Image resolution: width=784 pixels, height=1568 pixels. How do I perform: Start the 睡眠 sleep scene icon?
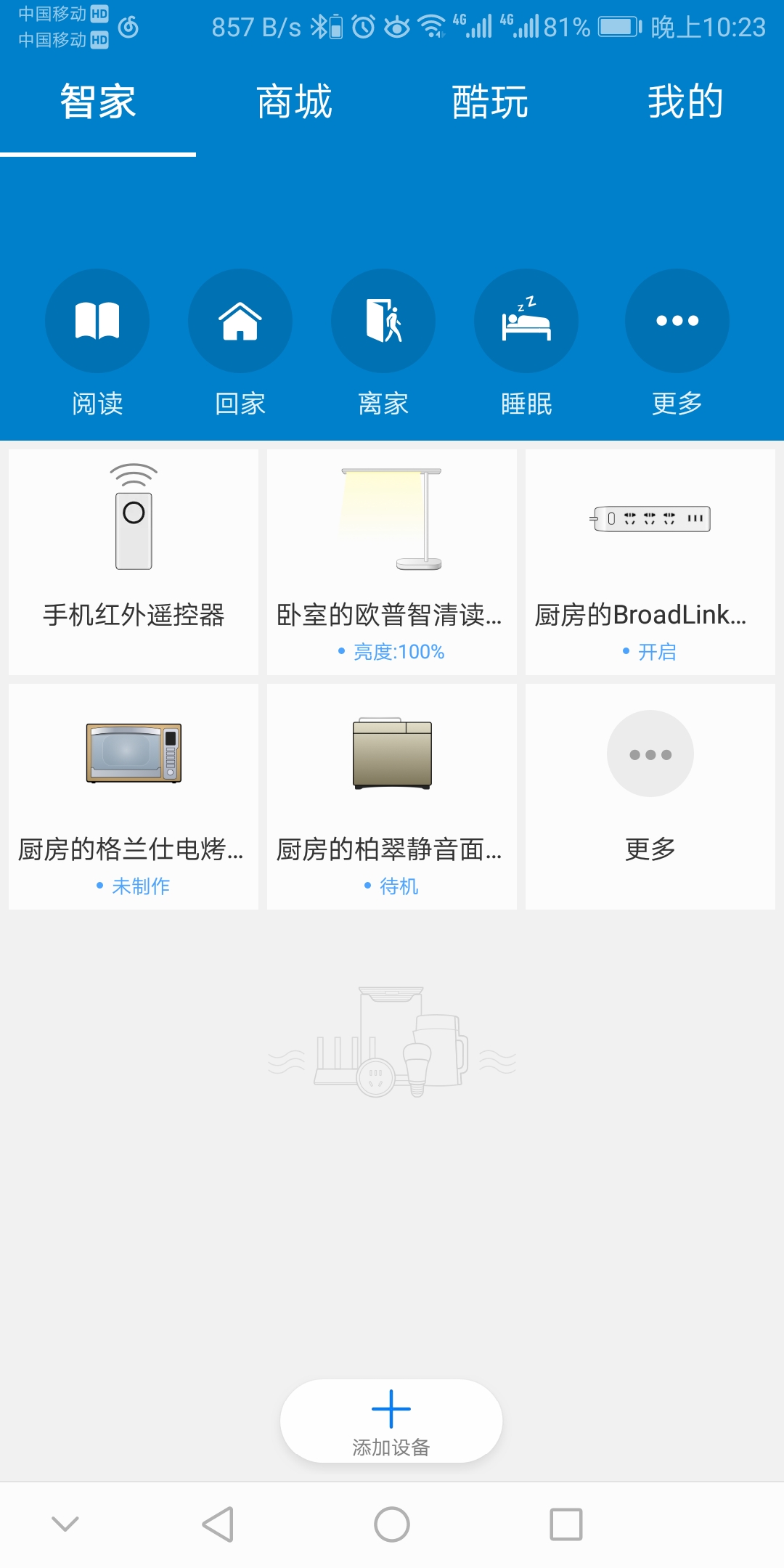(526, 321)
